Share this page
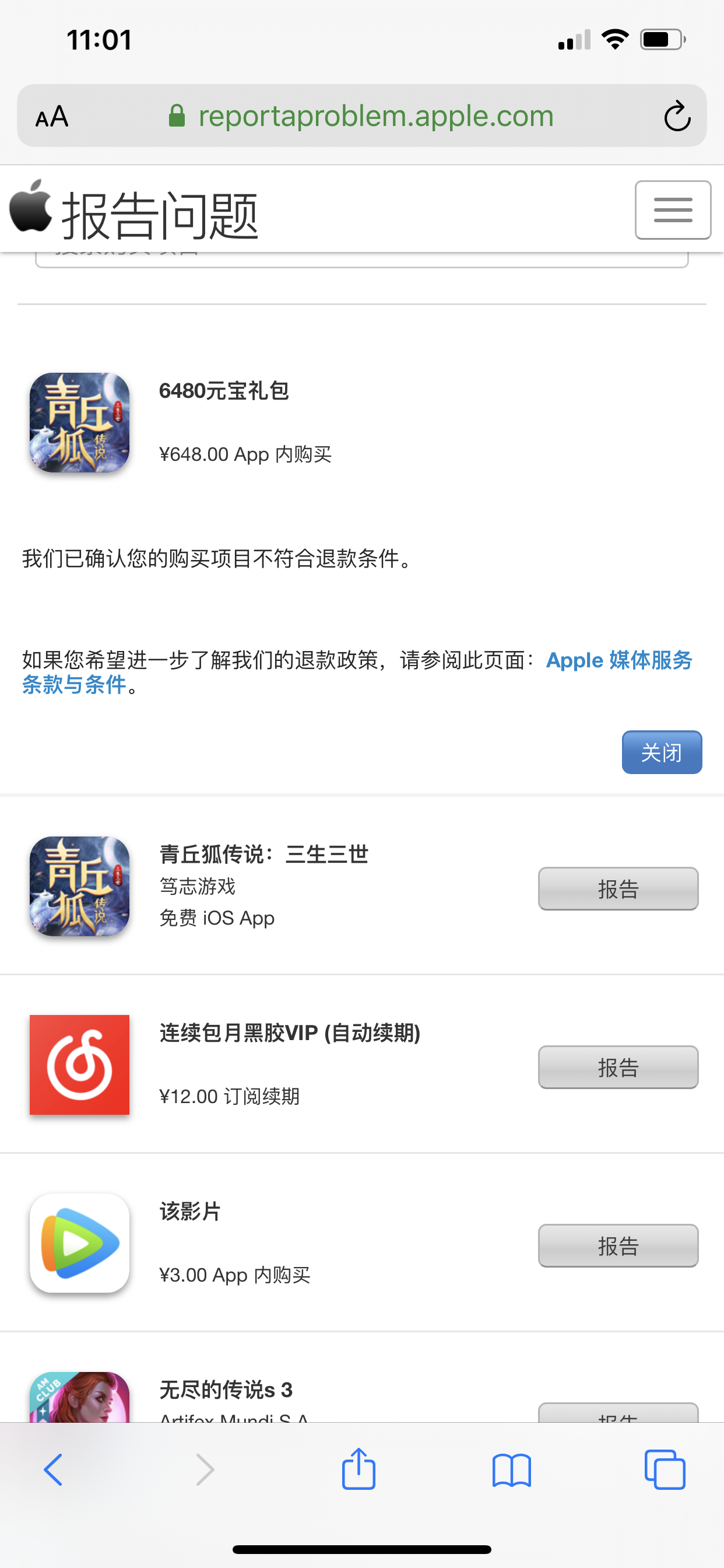 tap(359, 1469)
